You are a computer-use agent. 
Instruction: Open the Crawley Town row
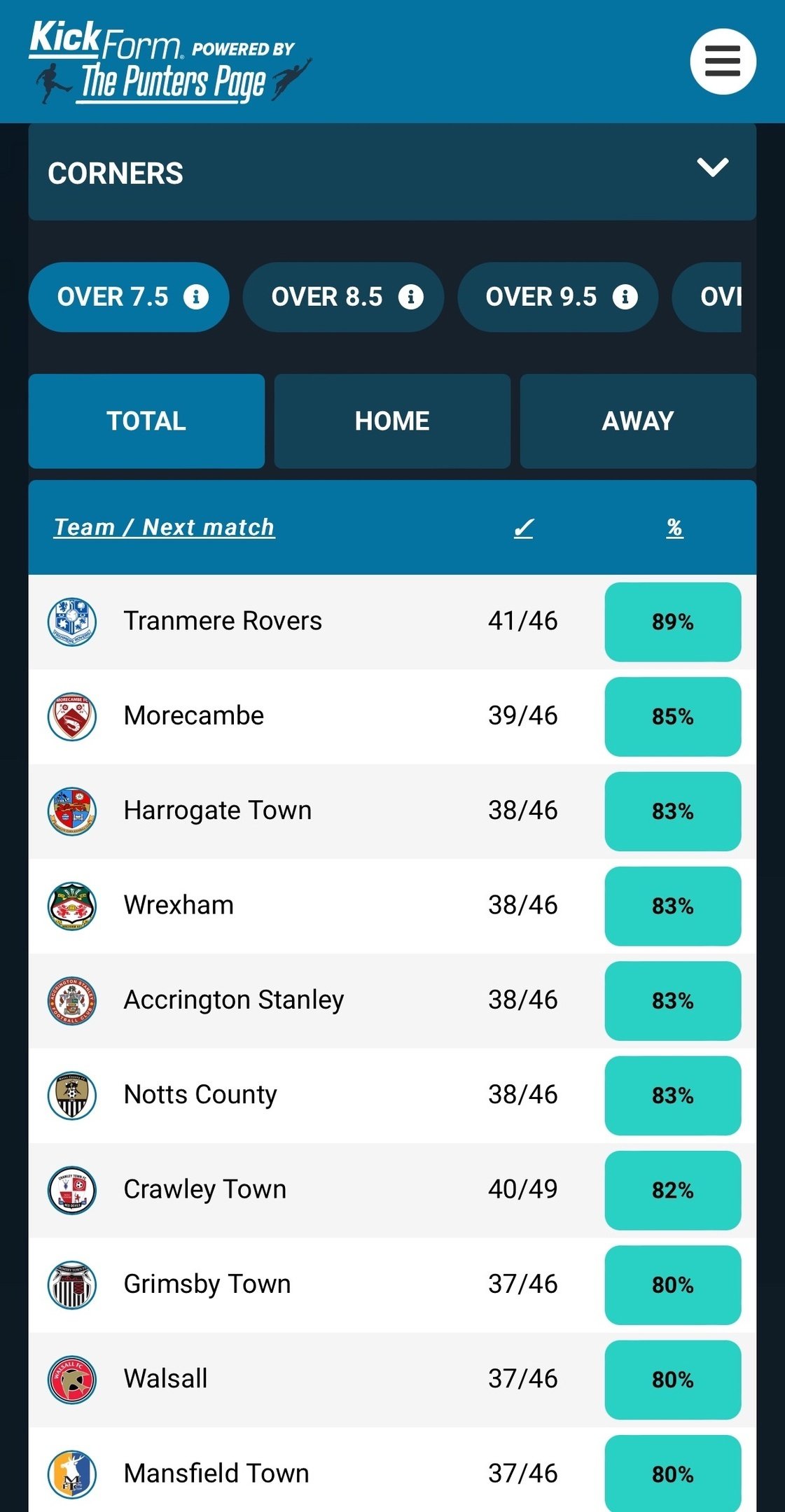pyautogui.click(x=204, y=1189)
